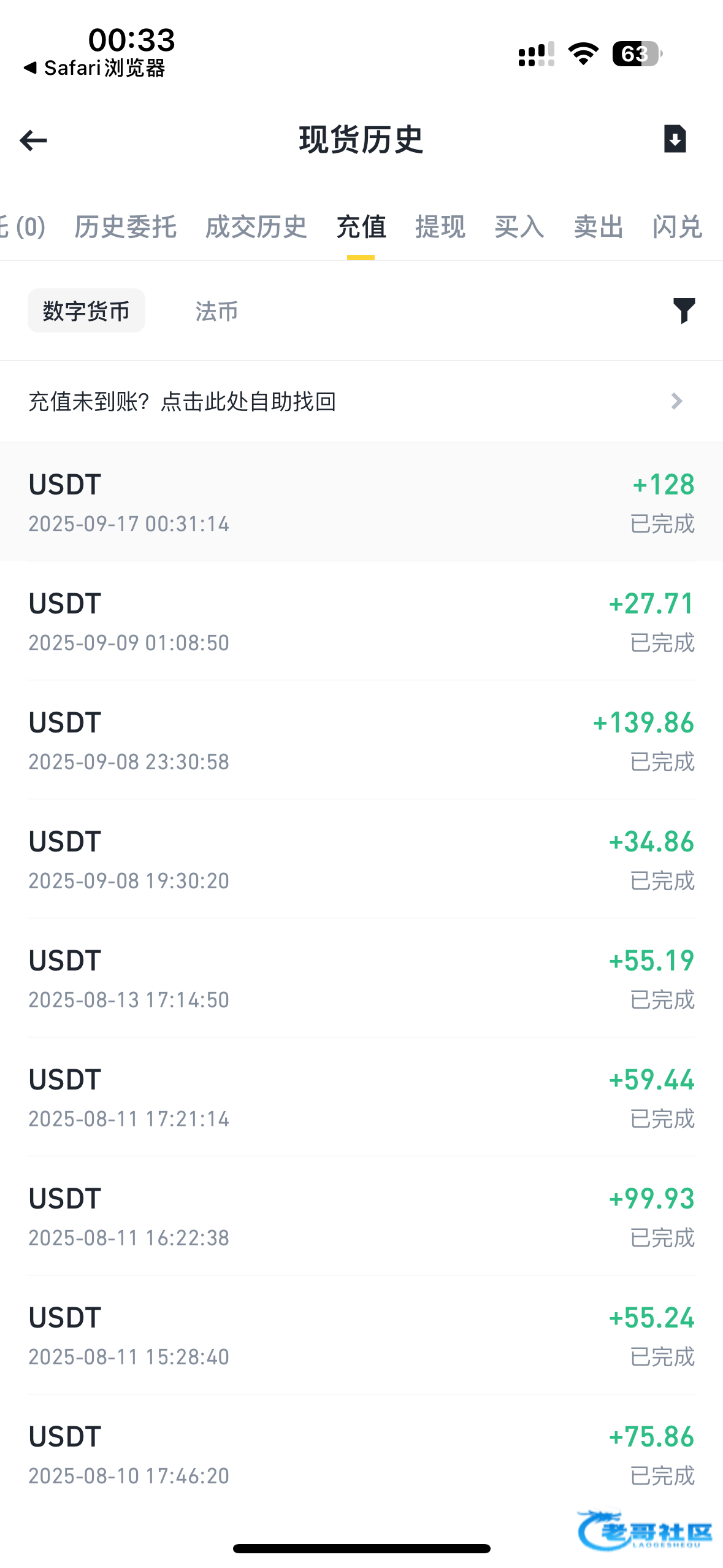
Task: Switch to the 历史委托 tab
Action: pyautogui.click(x=126, y=227)
